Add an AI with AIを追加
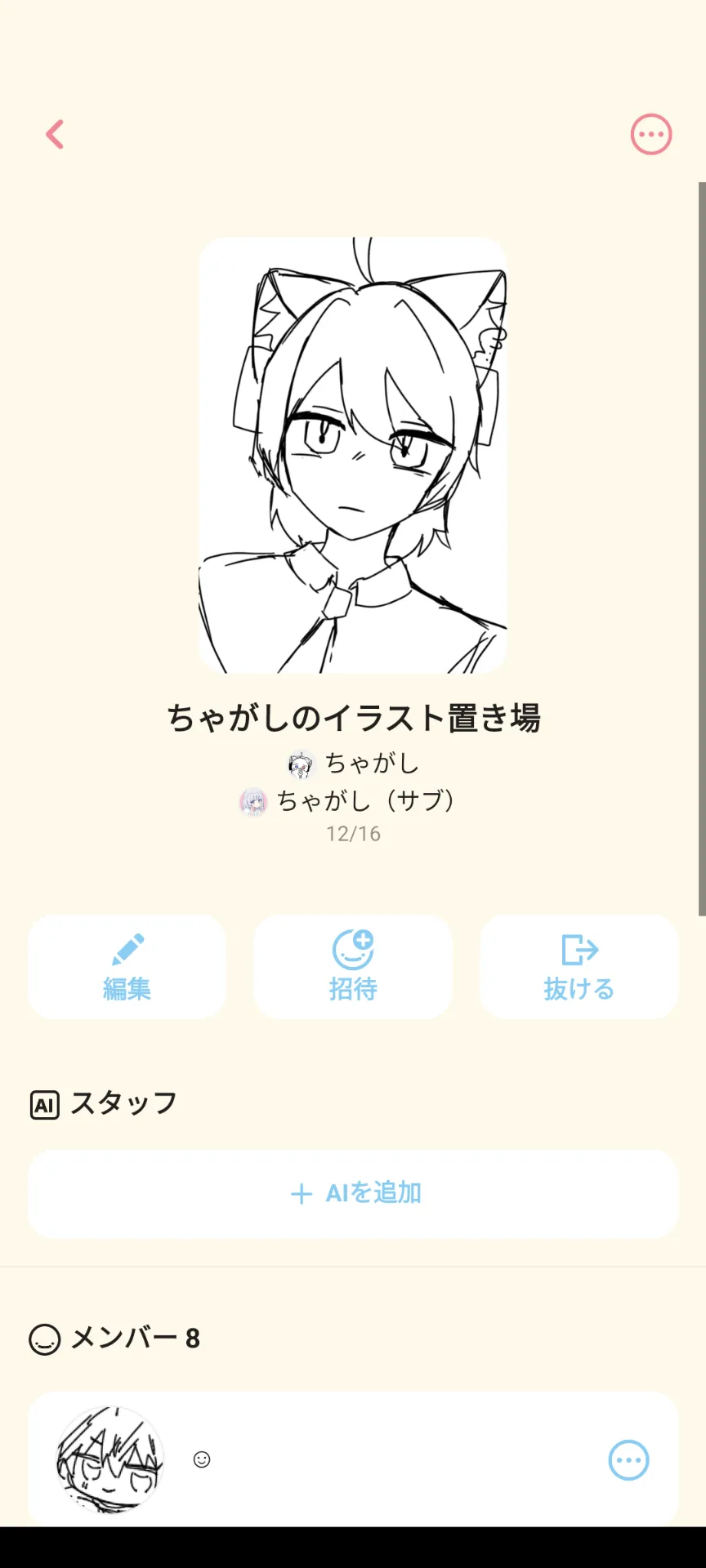 point(353,1193)
